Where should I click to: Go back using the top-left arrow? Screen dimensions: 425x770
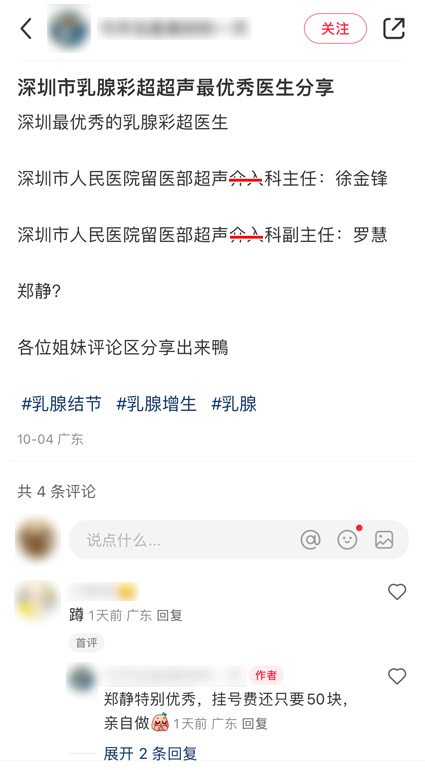27,28
